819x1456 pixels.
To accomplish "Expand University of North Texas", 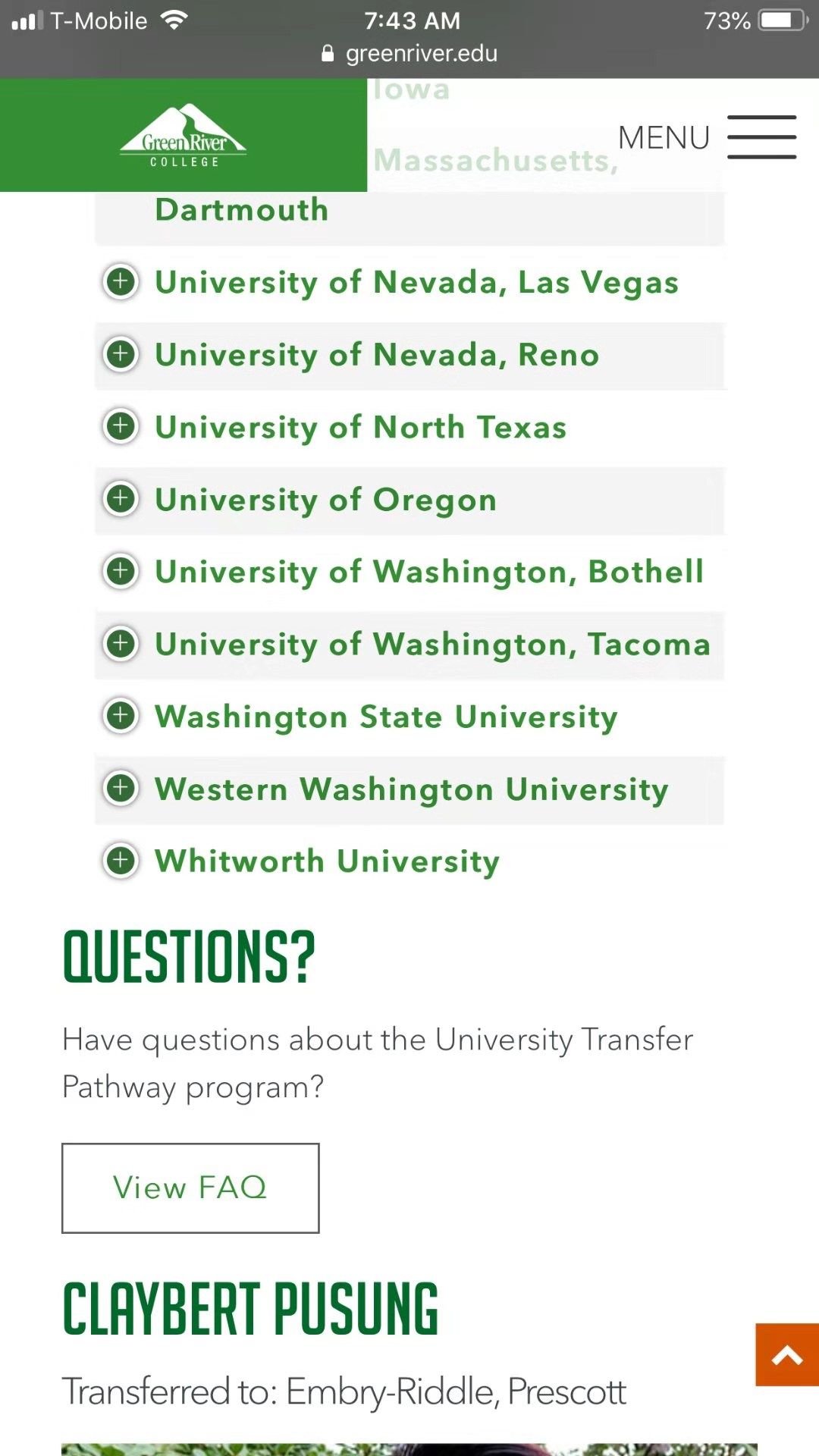I will click(x=409, y=427).
